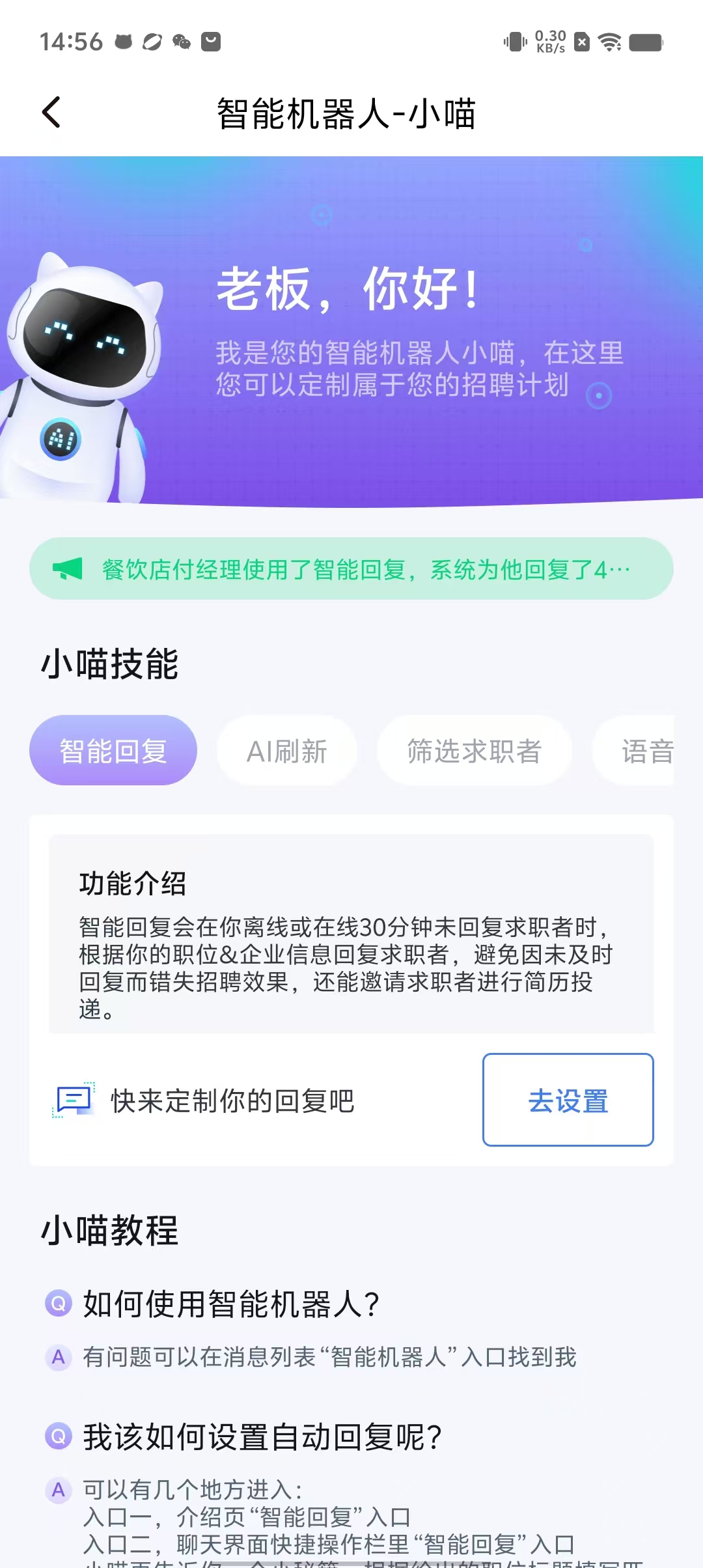The width and height of the screenshot is (703, 1568).
Task: Go back from the 智能机器人-小喵 page
Action: 52,113
